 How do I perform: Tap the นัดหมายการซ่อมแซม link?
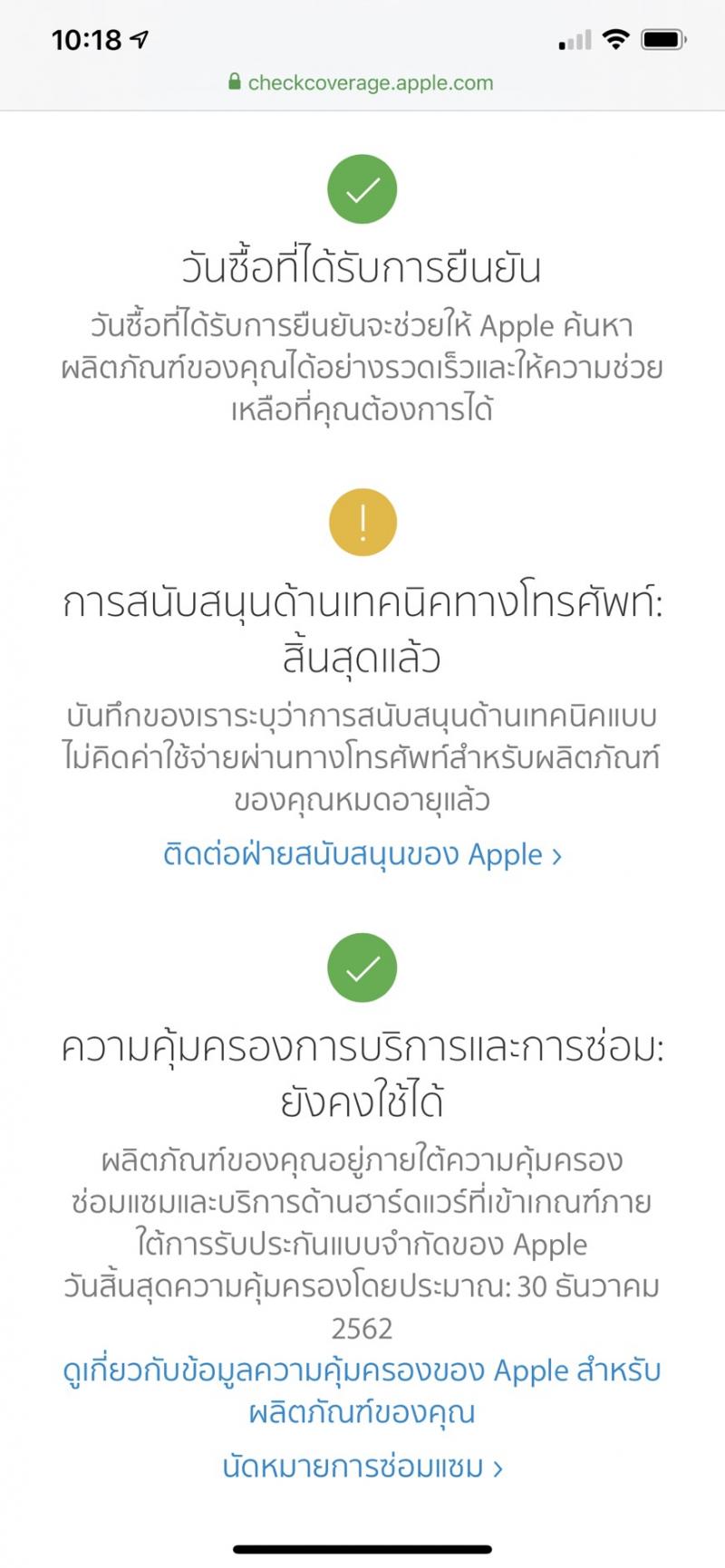[362, 1467]
